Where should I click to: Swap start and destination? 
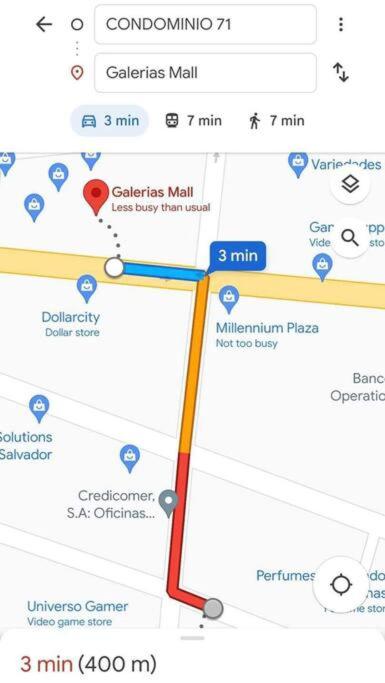click(341, 72)
